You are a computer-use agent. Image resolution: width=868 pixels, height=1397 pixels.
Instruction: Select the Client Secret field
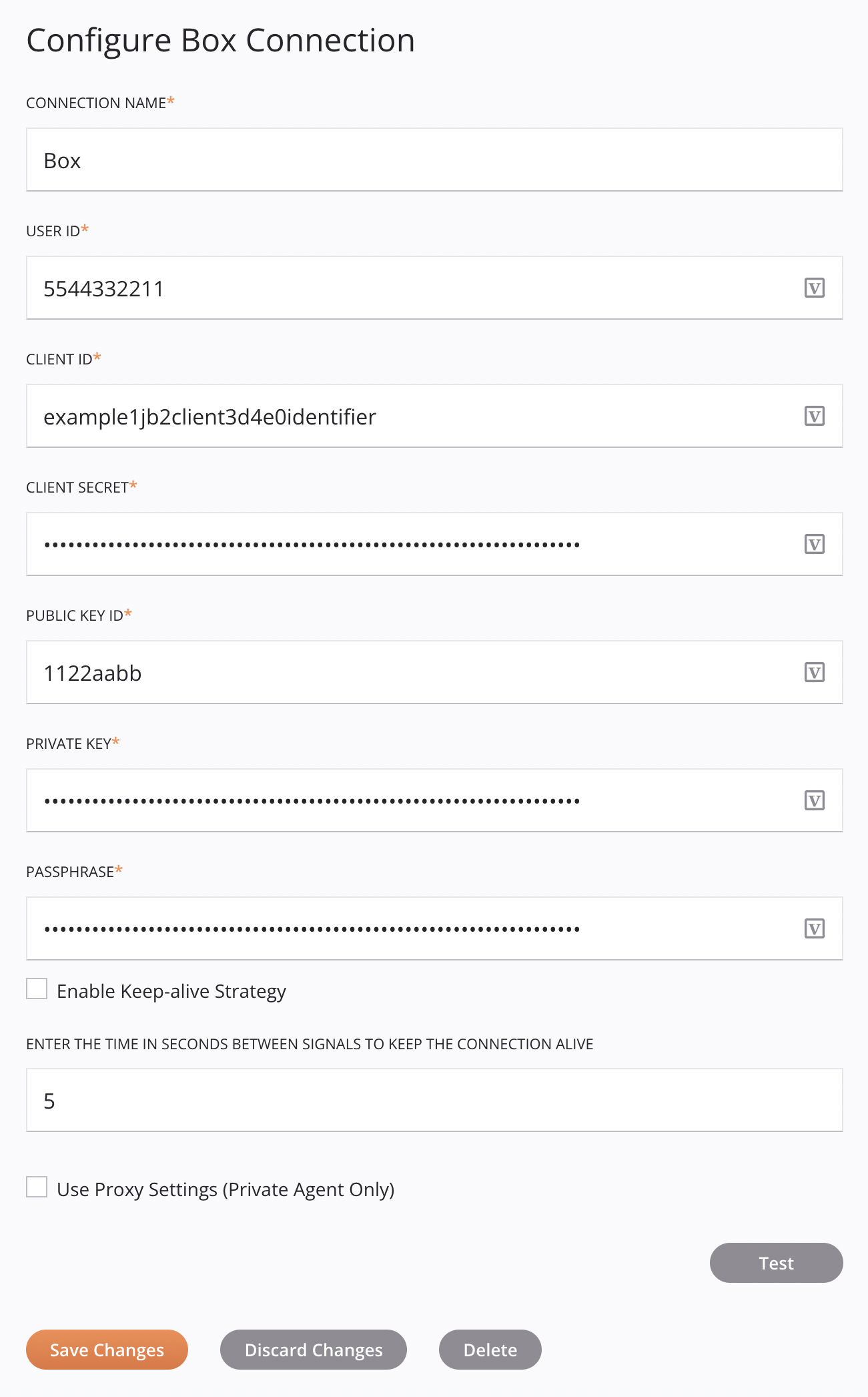[x=414, y=545]
